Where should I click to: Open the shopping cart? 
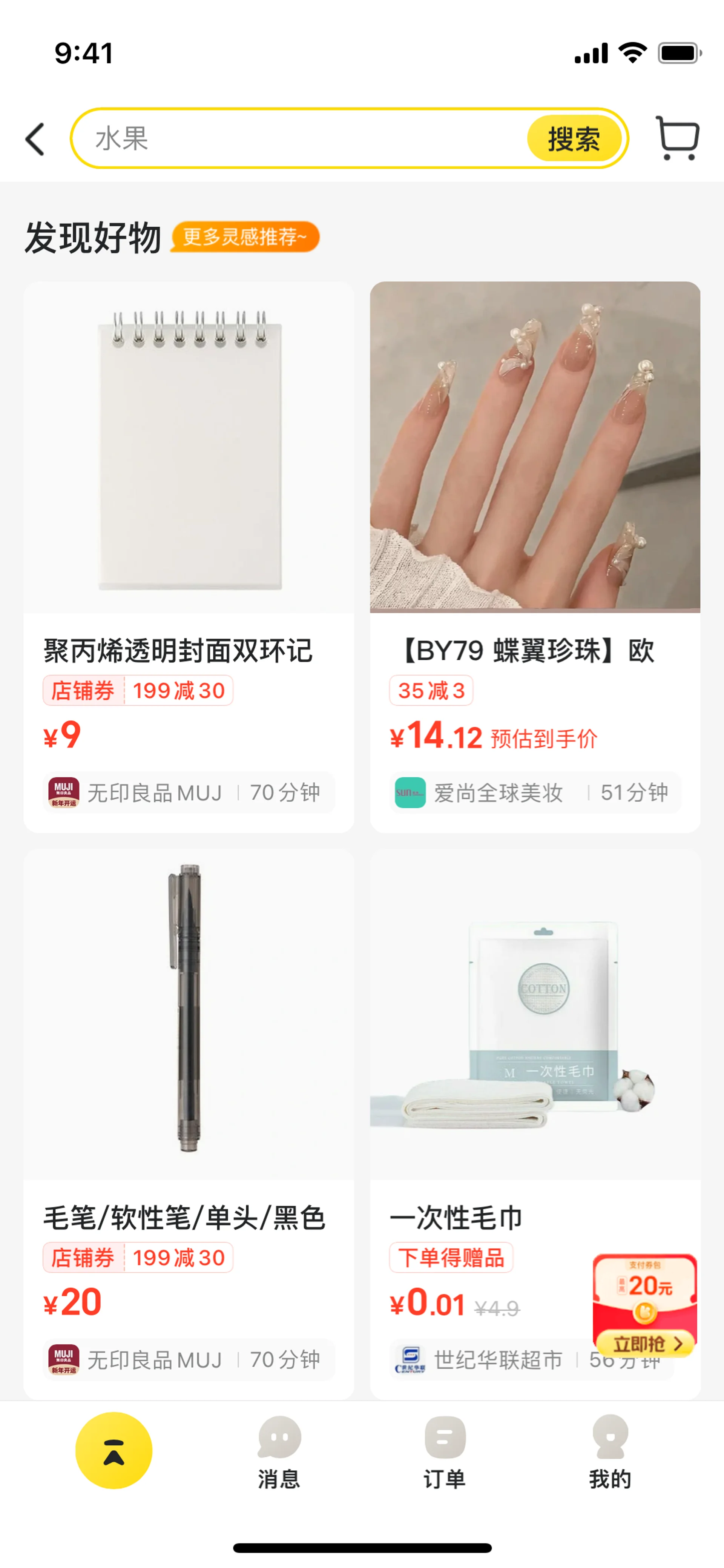click(677, 139)
